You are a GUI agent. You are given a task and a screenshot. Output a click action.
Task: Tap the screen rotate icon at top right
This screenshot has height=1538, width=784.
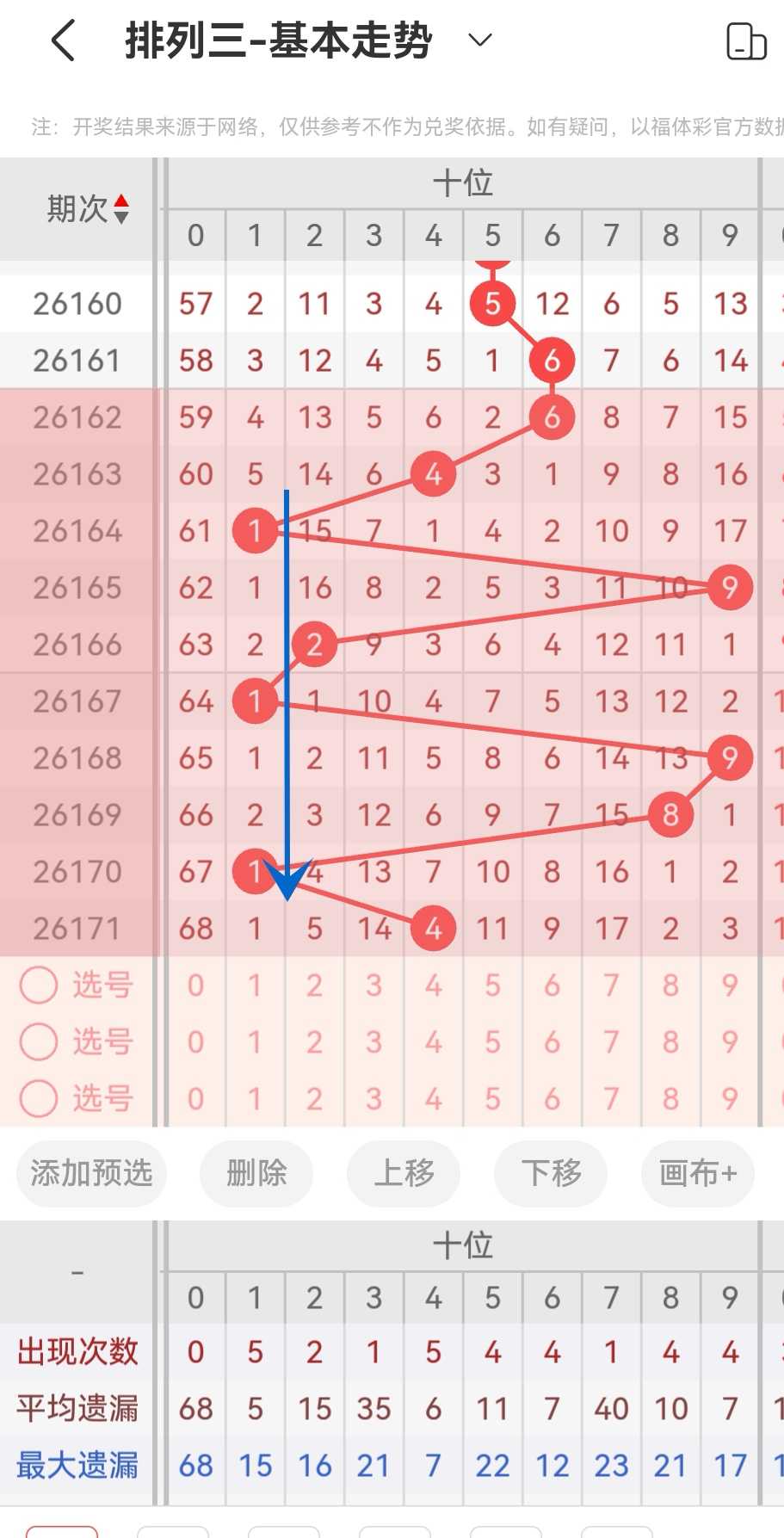[x=746, y=40]
